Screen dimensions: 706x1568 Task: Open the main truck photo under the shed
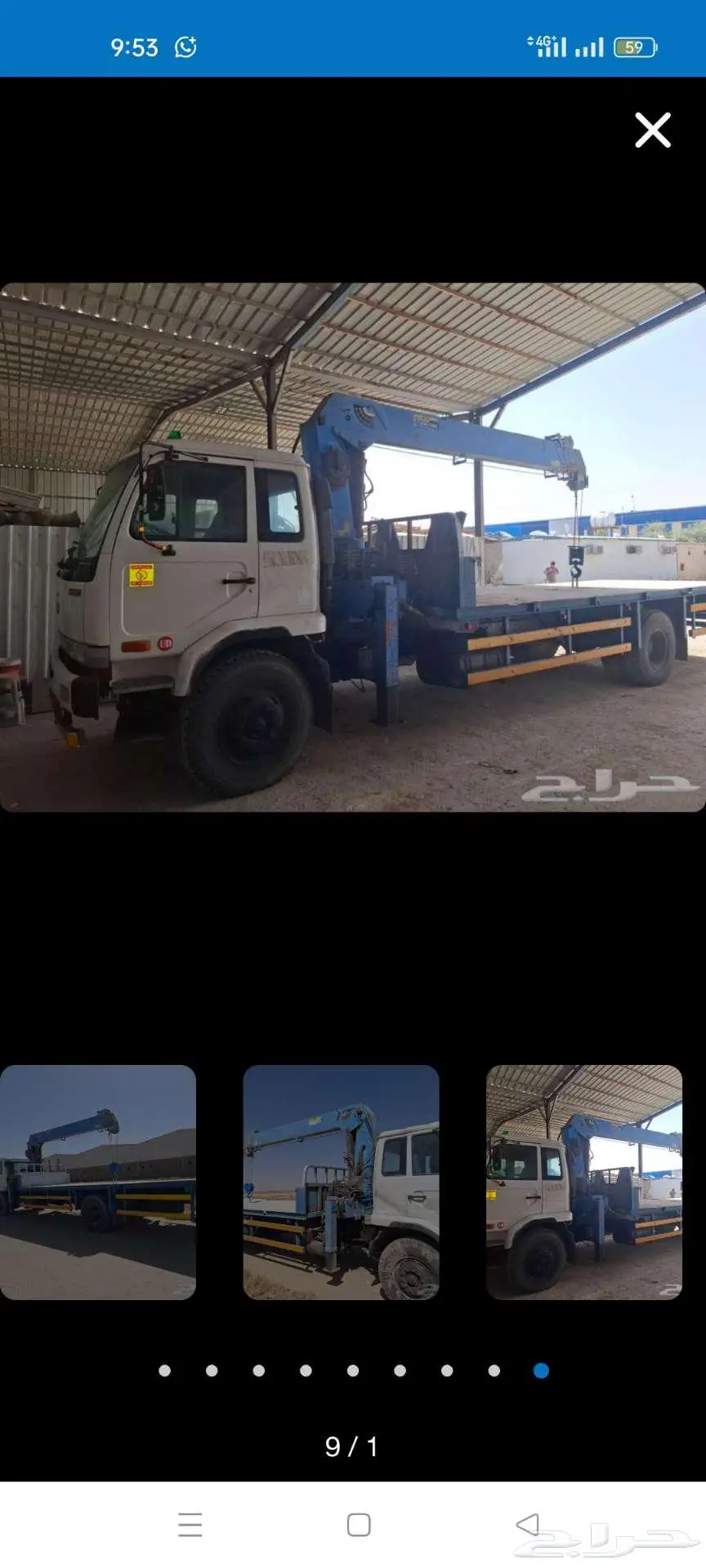coord(353,547)
